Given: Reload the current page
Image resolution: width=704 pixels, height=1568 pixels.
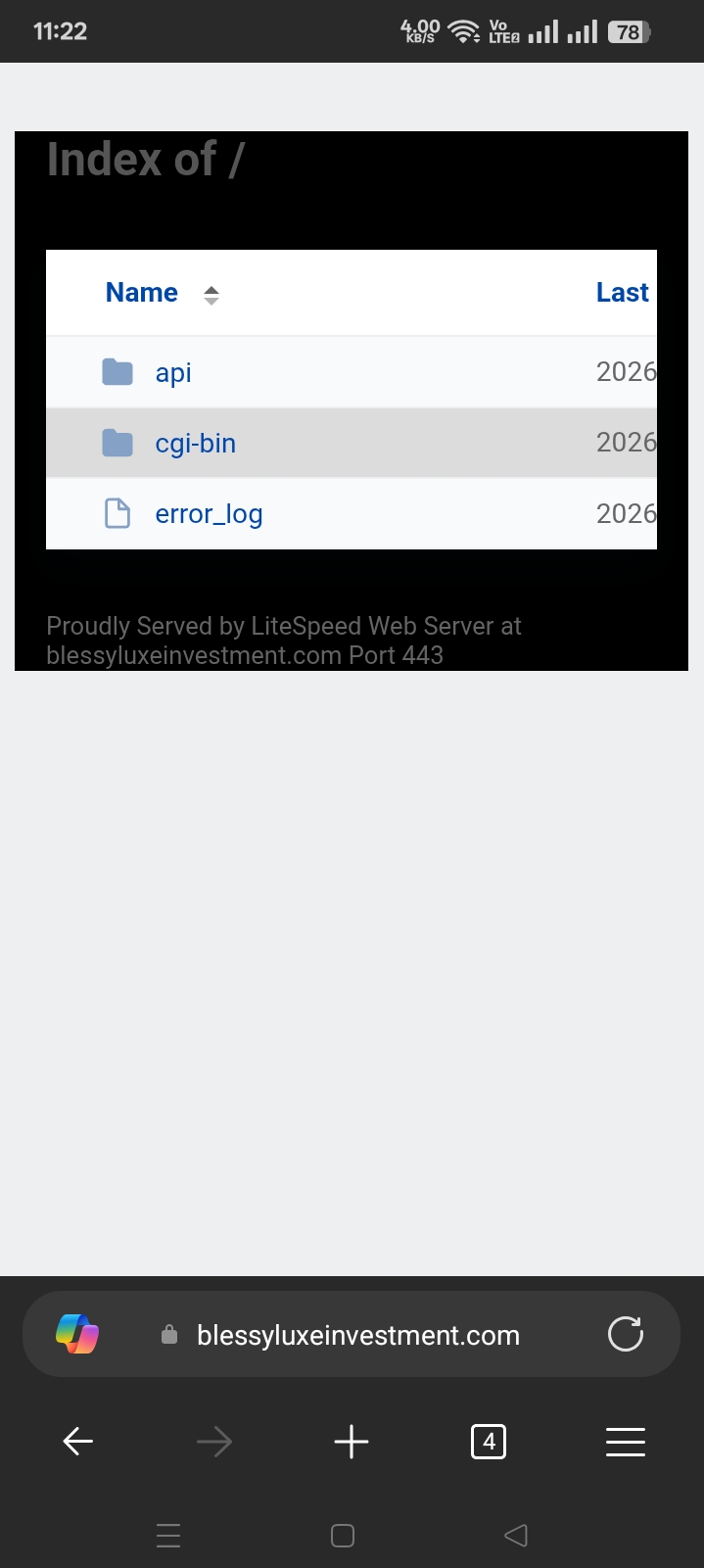Looking at the screenshot, I should coord(626,1334).
